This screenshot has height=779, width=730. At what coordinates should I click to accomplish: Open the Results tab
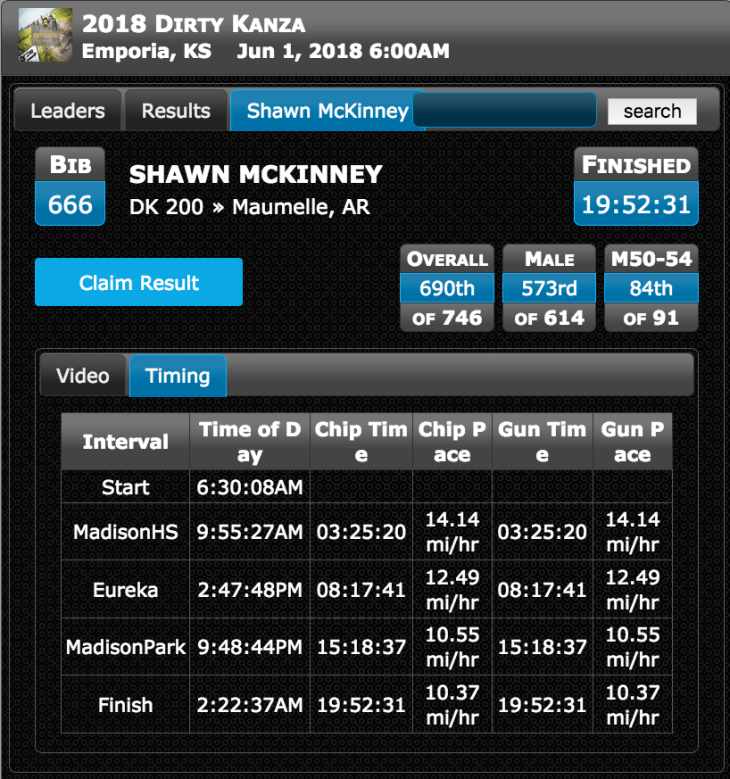(176, 111)
